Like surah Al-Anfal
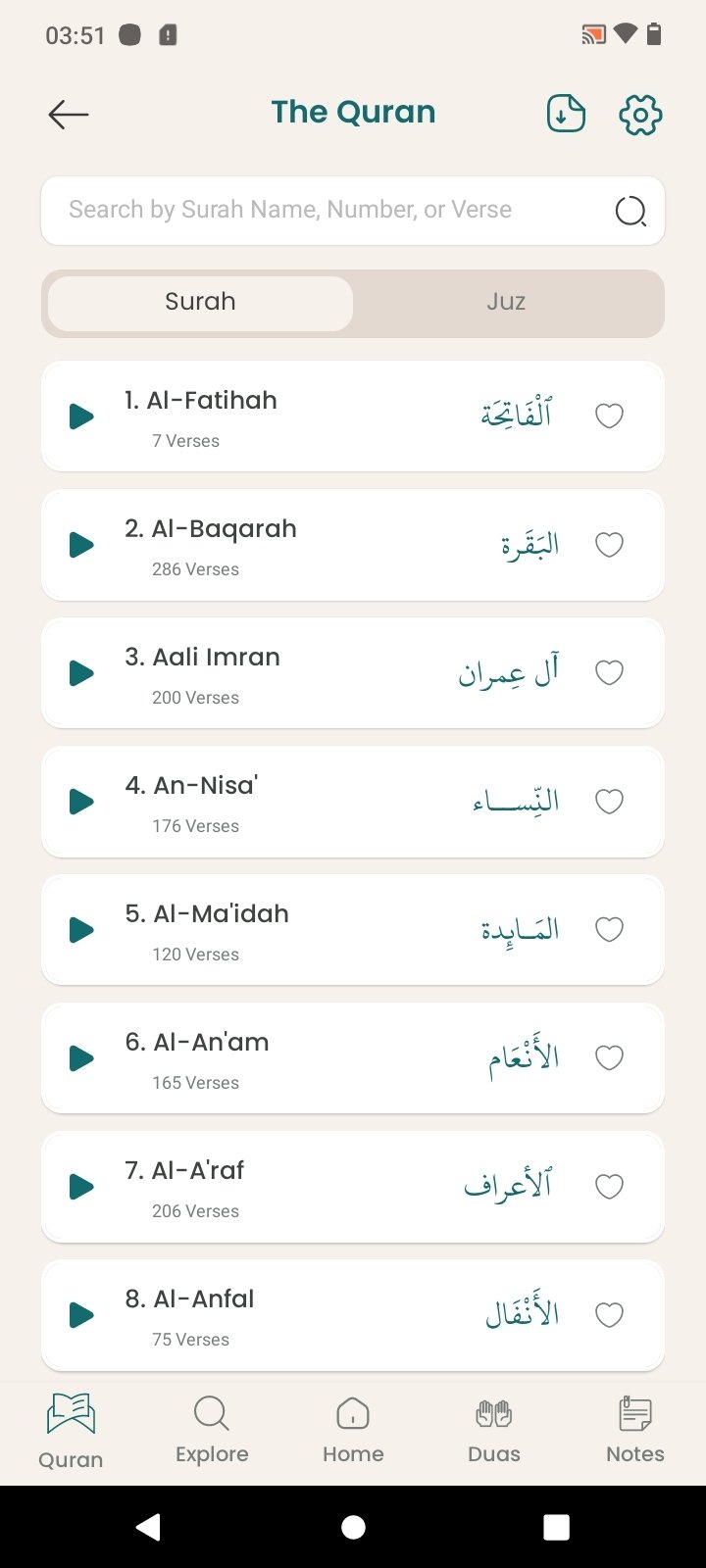 click(x=610, y=1315)
